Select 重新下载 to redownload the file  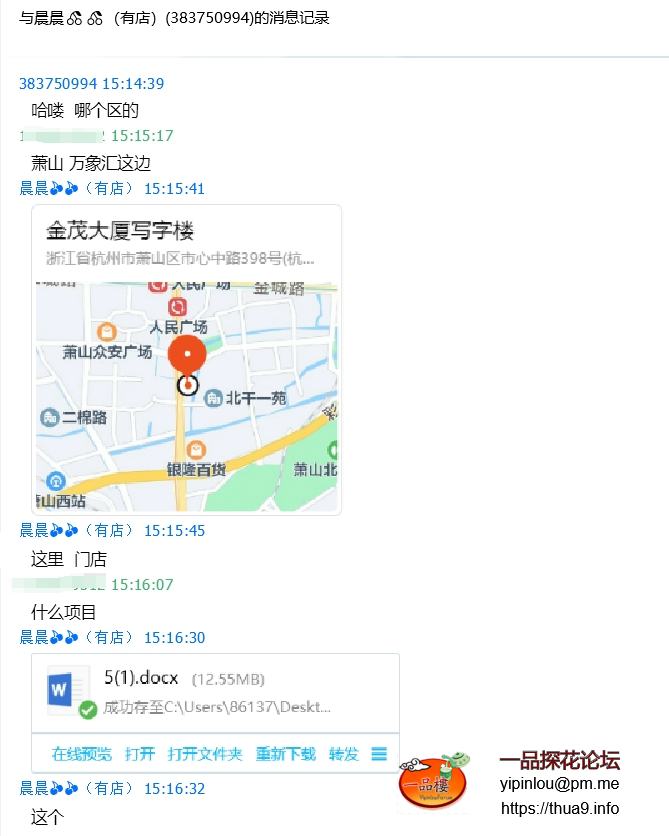286,754
